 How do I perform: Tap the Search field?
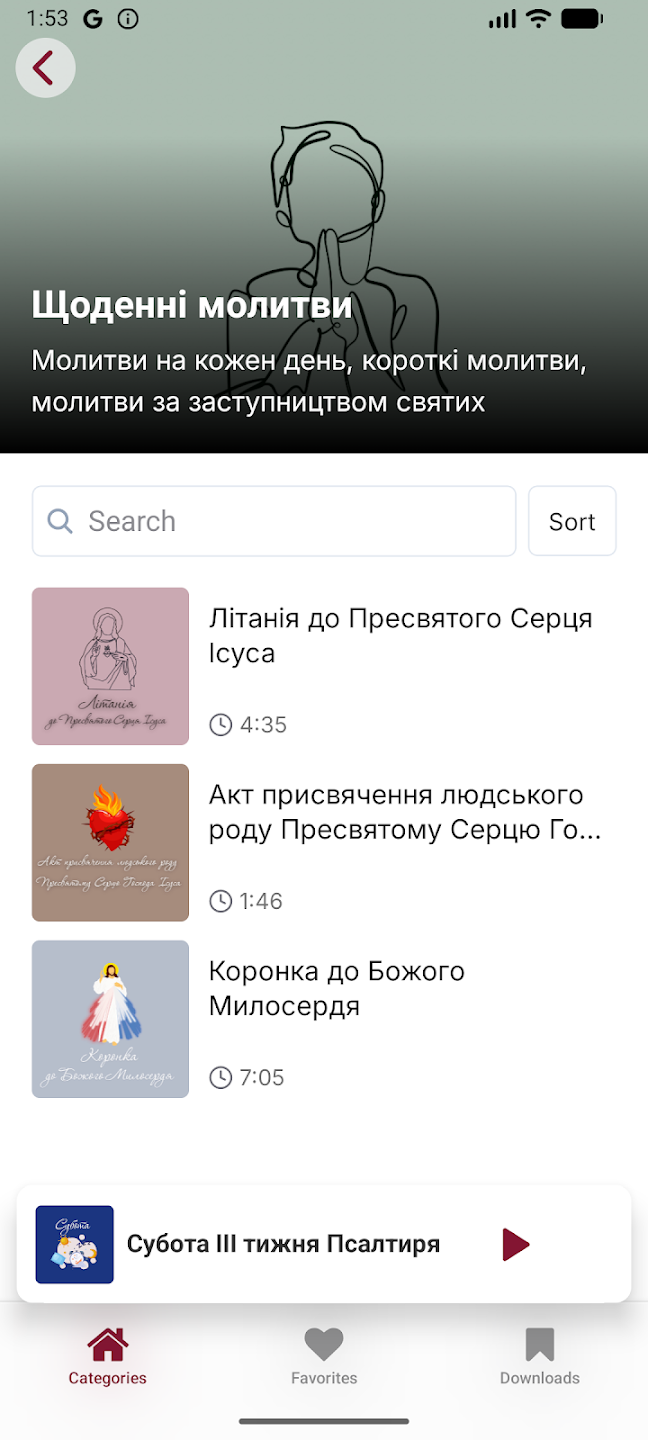pyautogui.click(x=274, y=521)
